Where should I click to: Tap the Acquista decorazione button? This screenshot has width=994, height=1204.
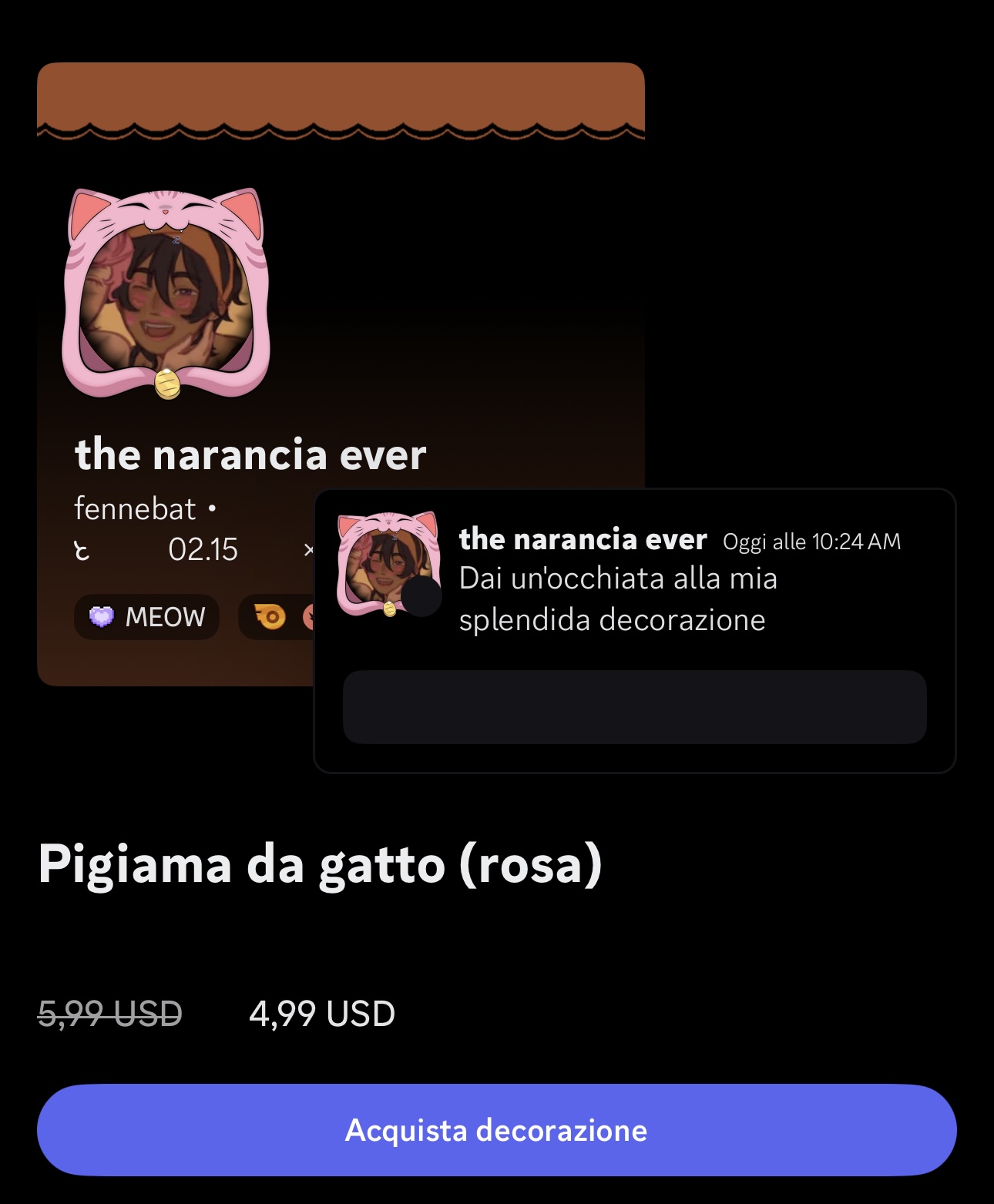(496, 1129)
